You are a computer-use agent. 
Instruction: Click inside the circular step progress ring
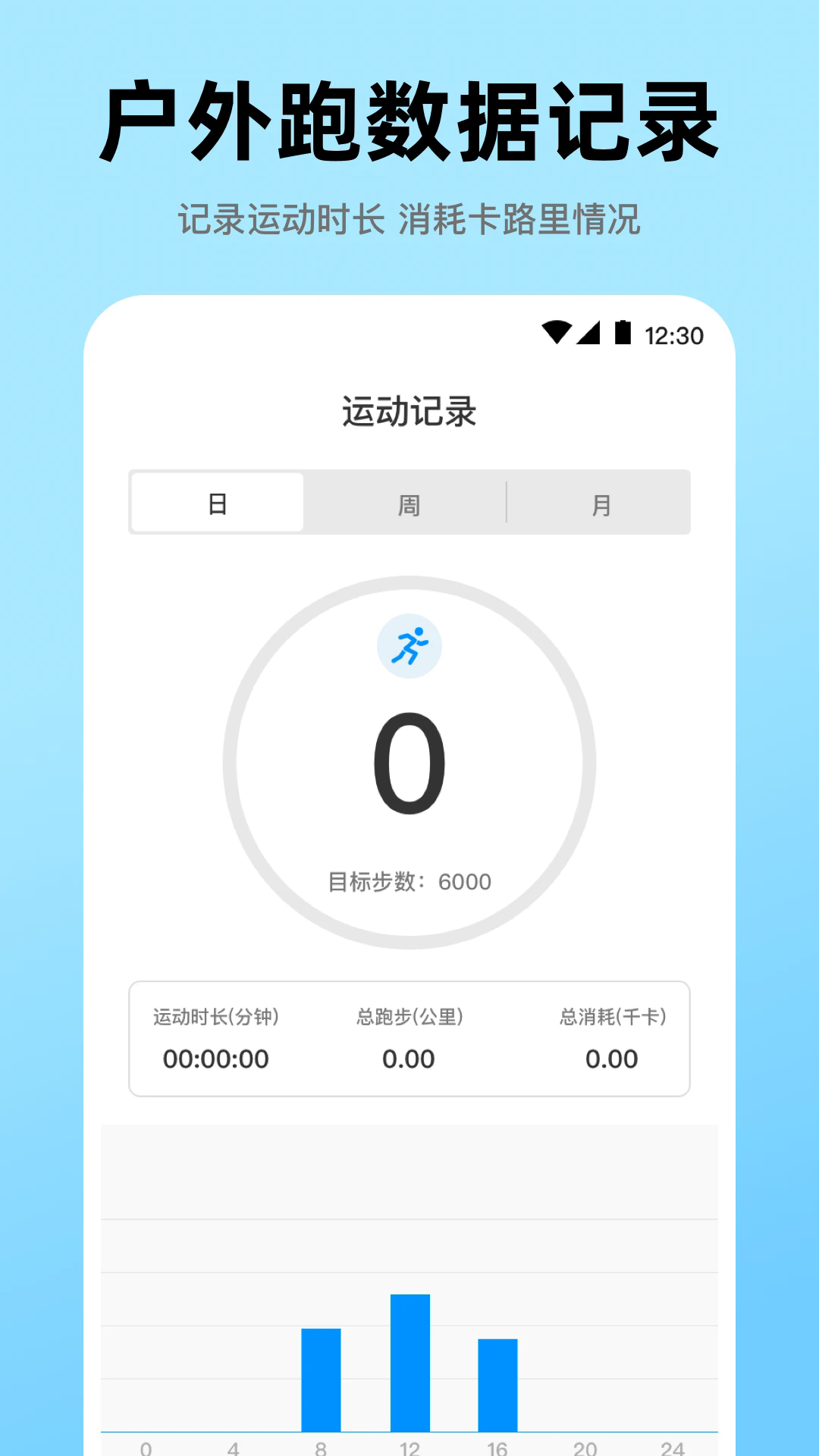coord(409,766)
